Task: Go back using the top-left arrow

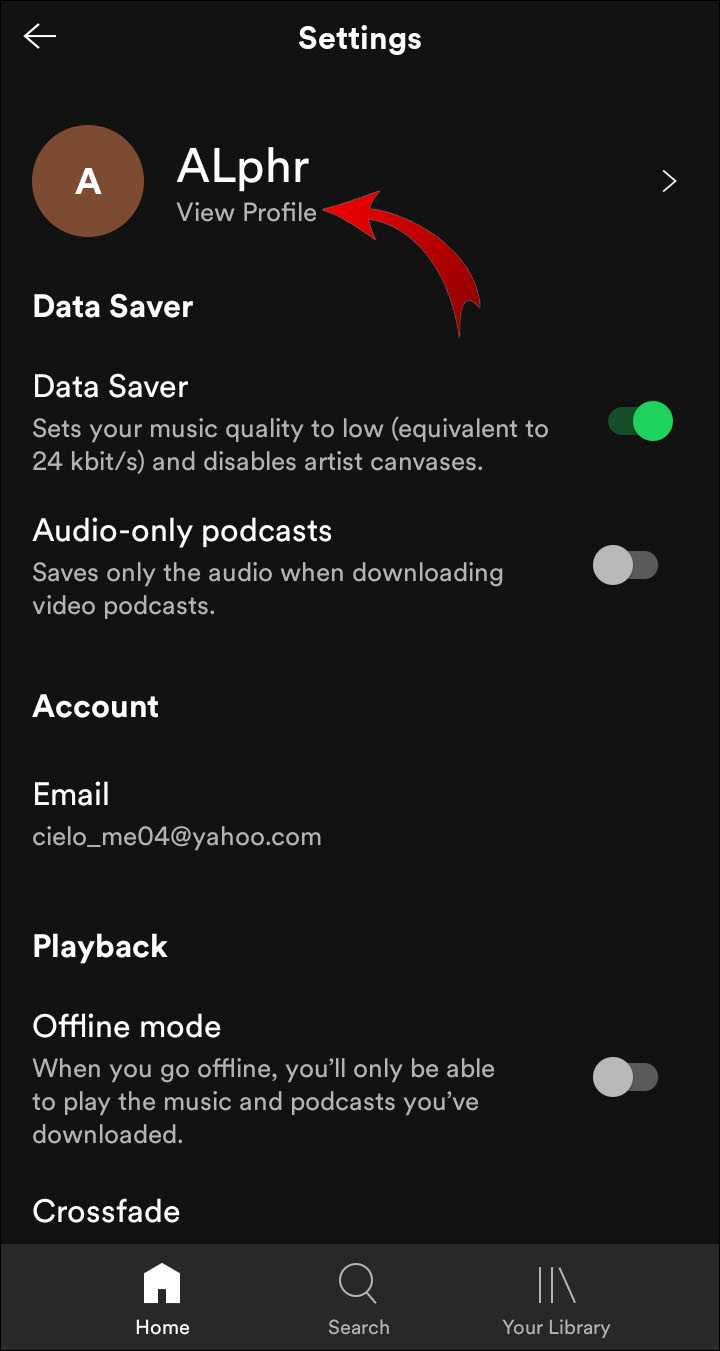Action: point(40,37)
